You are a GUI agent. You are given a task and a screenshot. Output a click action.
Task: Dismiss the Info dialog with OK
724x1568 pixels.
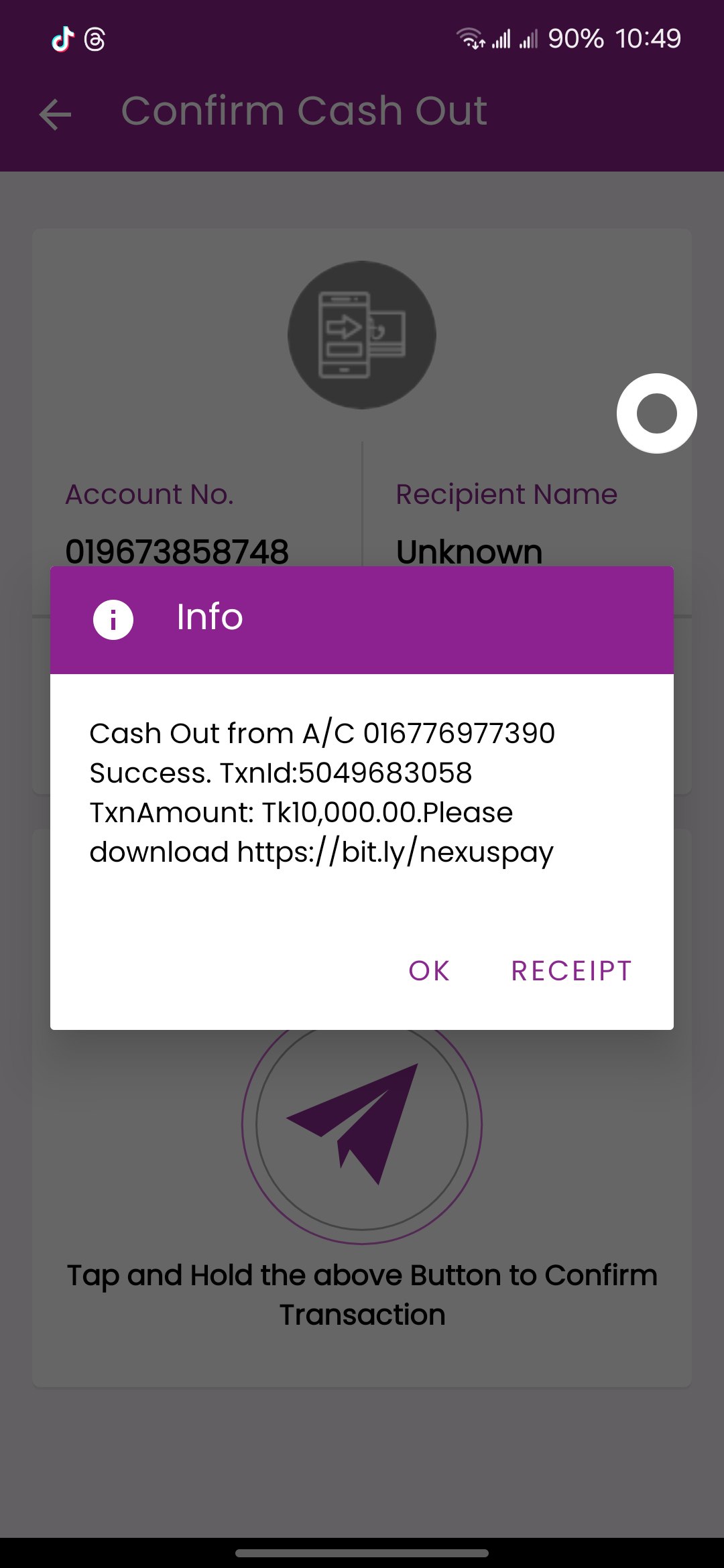pos(429,970)
